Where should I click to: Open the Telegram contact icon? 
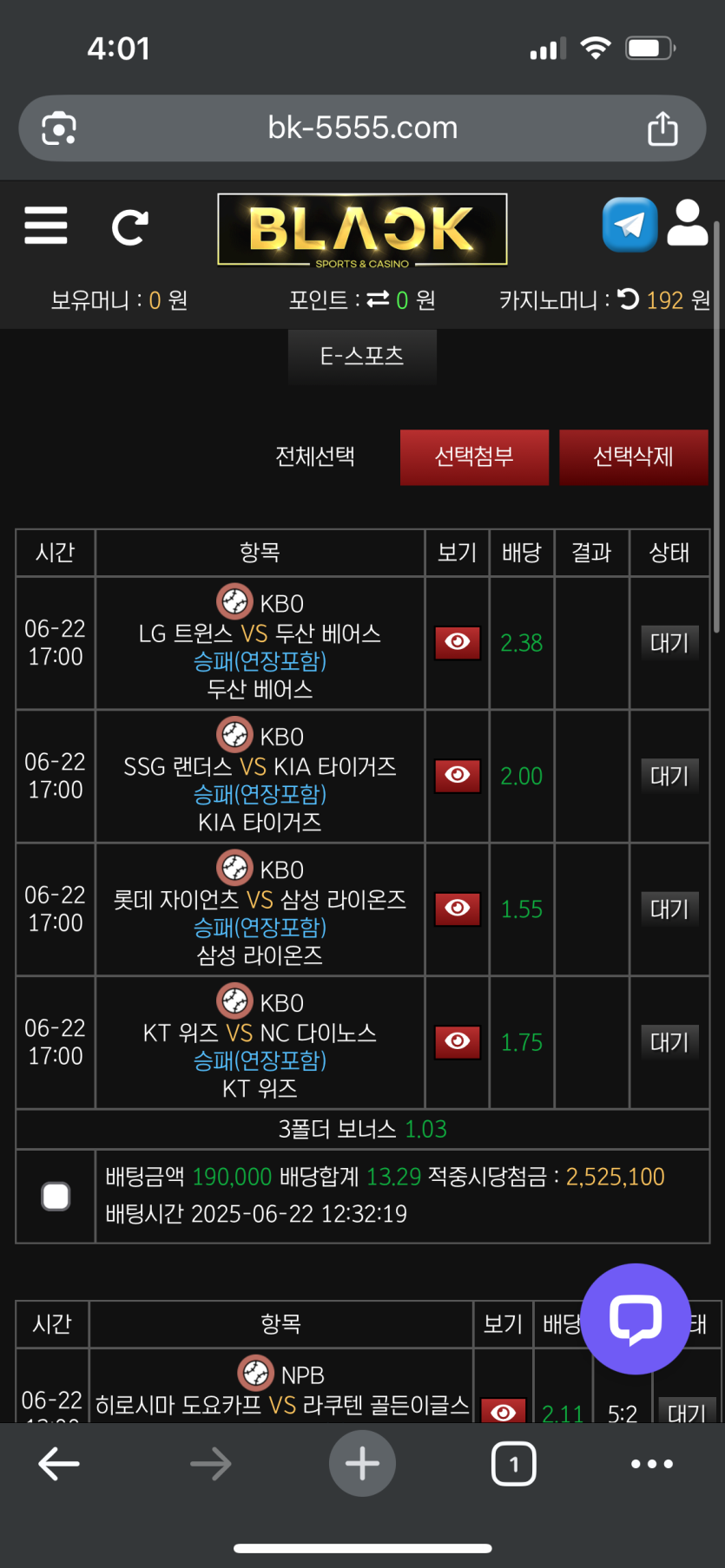629,225
